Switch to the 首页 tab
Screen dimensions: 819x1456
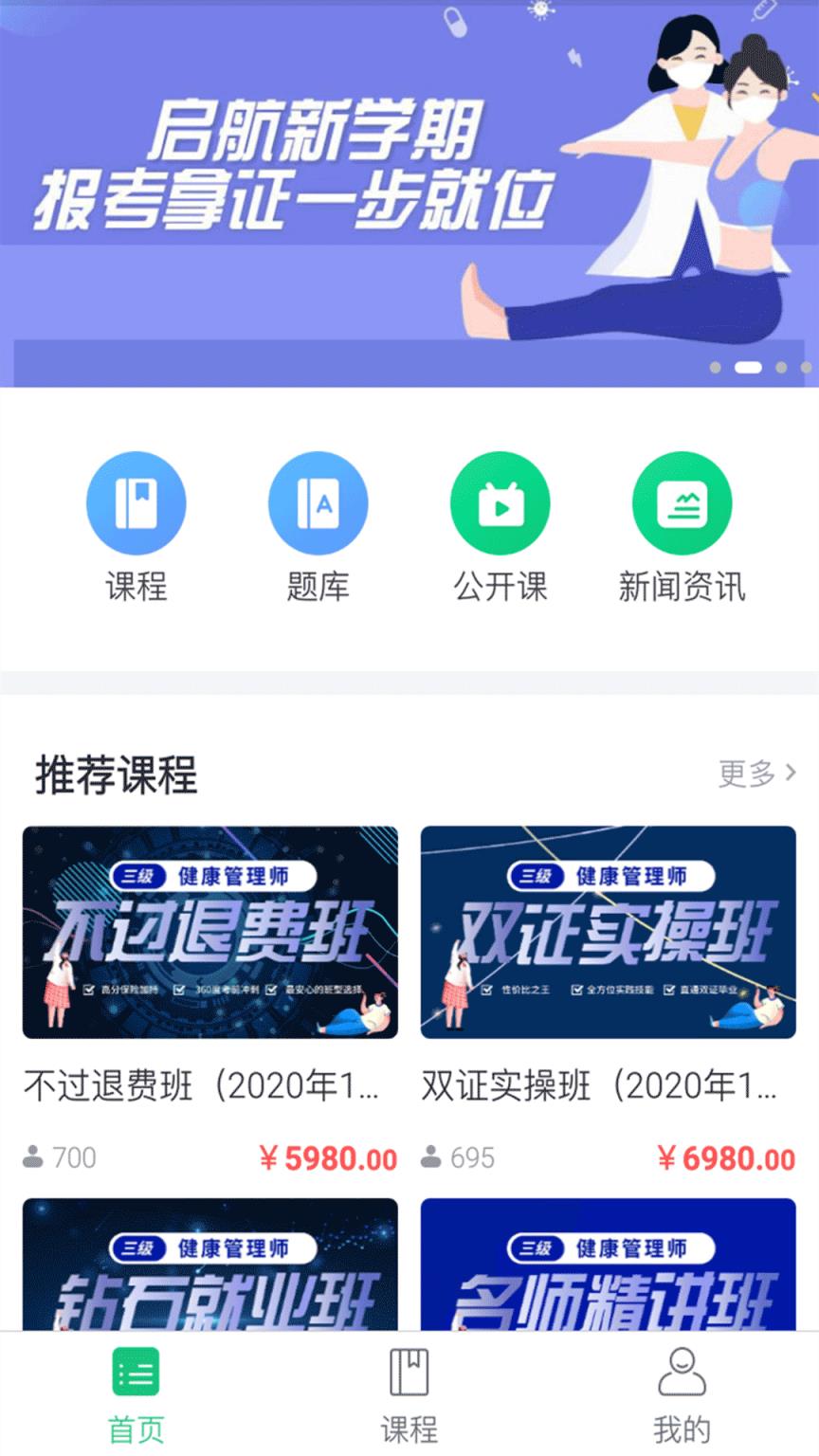[x=136, y=1393]
